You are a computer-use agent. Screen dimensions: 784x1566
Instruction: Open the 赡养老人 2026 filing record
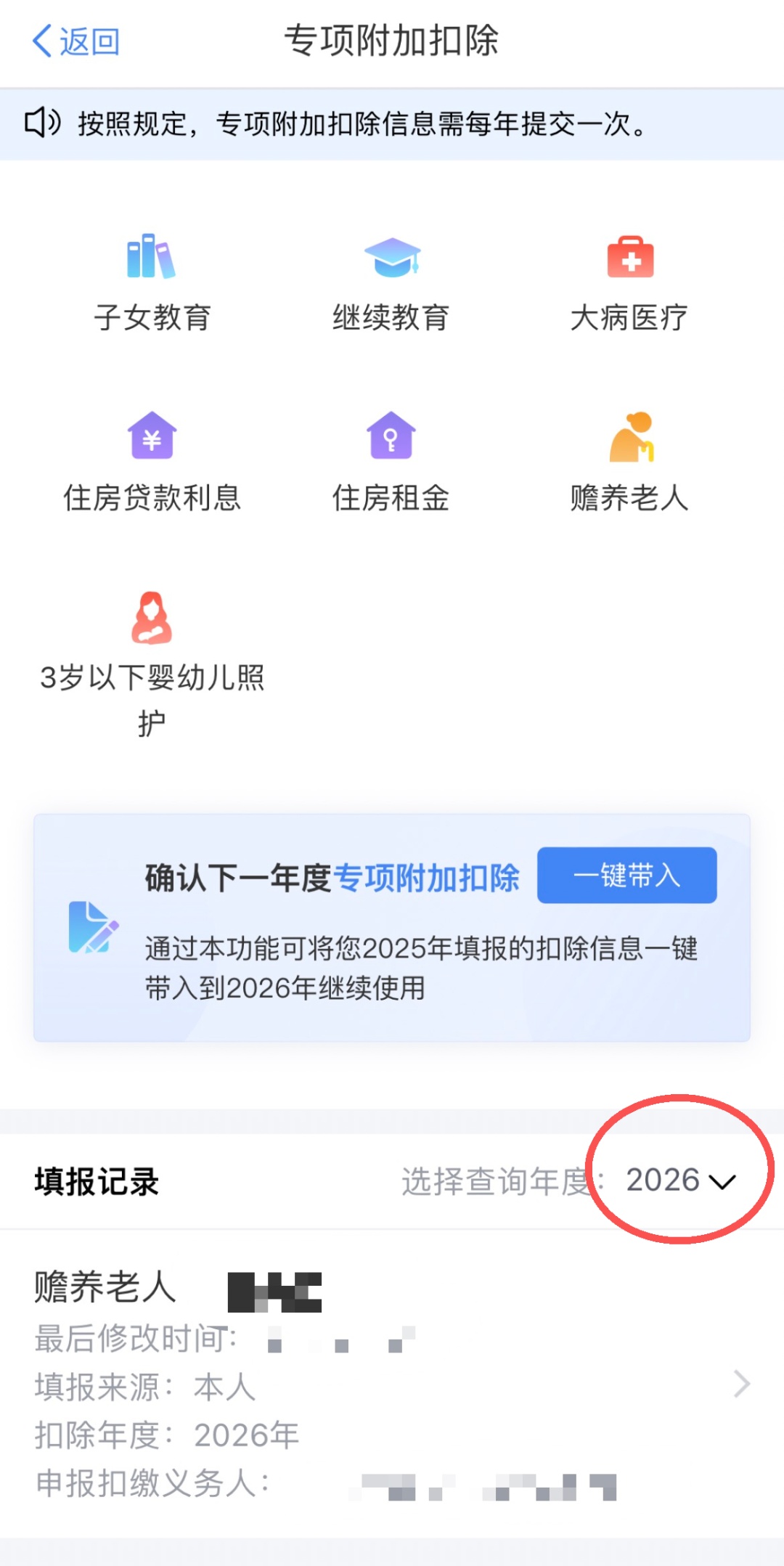pyautogui.click(x=392, y=1383)
